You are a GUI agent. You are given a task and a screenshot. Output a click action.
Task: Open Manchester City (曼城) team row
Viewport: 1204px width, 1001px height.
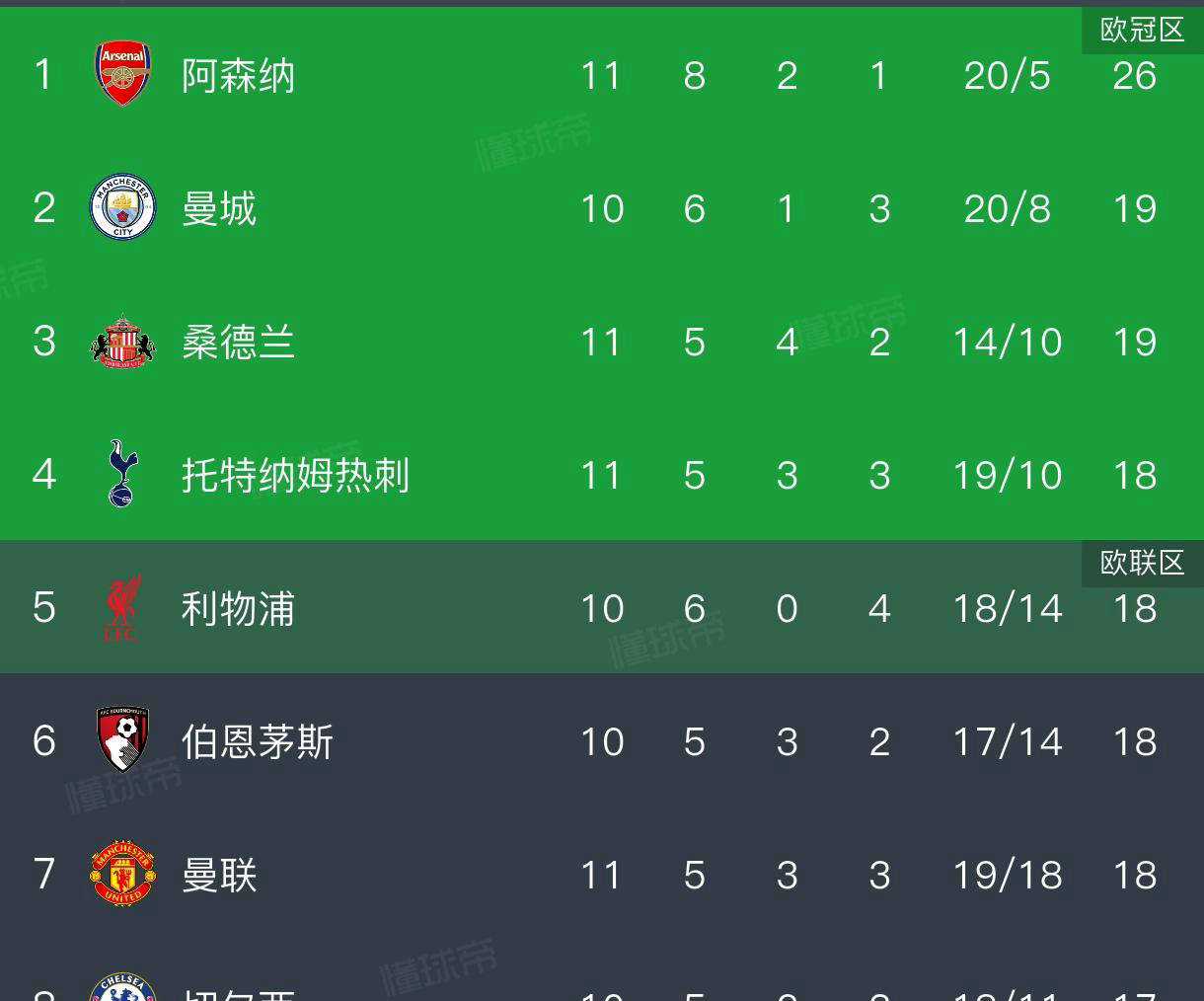click(219, 209)
